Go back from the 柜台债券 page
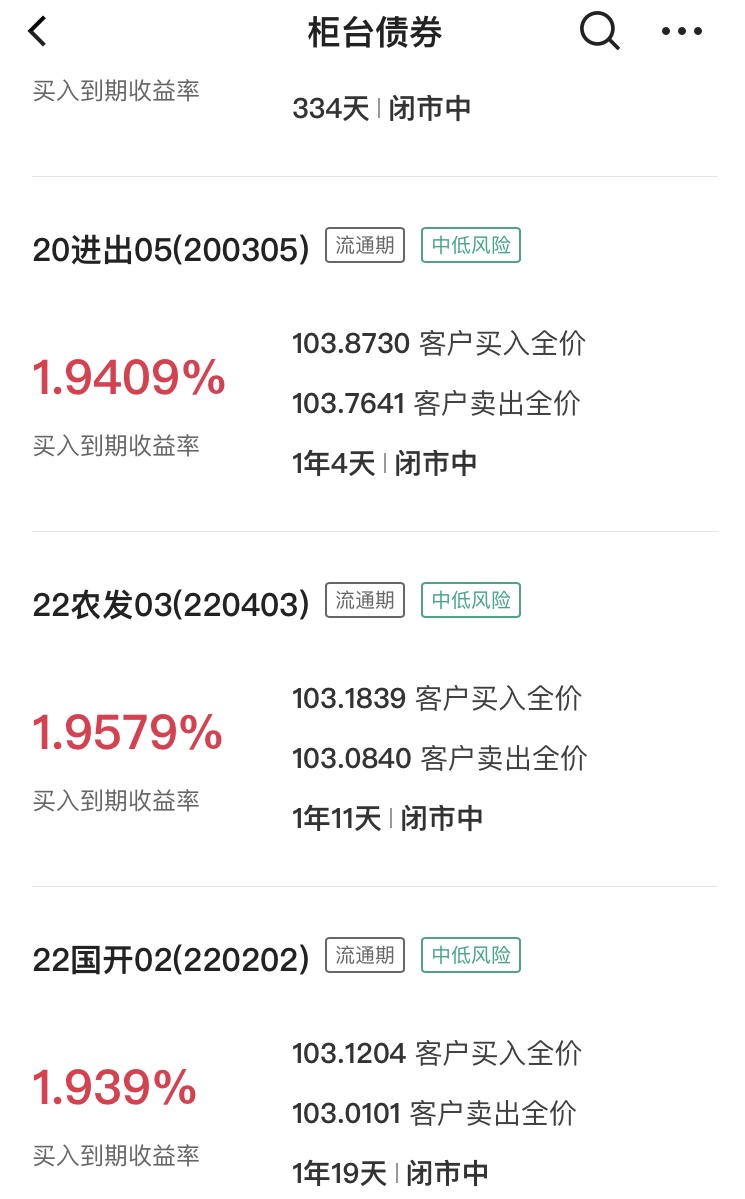The height and width of the screenshot is (1199, 745). pyautogui.click(x=37, y=32)
